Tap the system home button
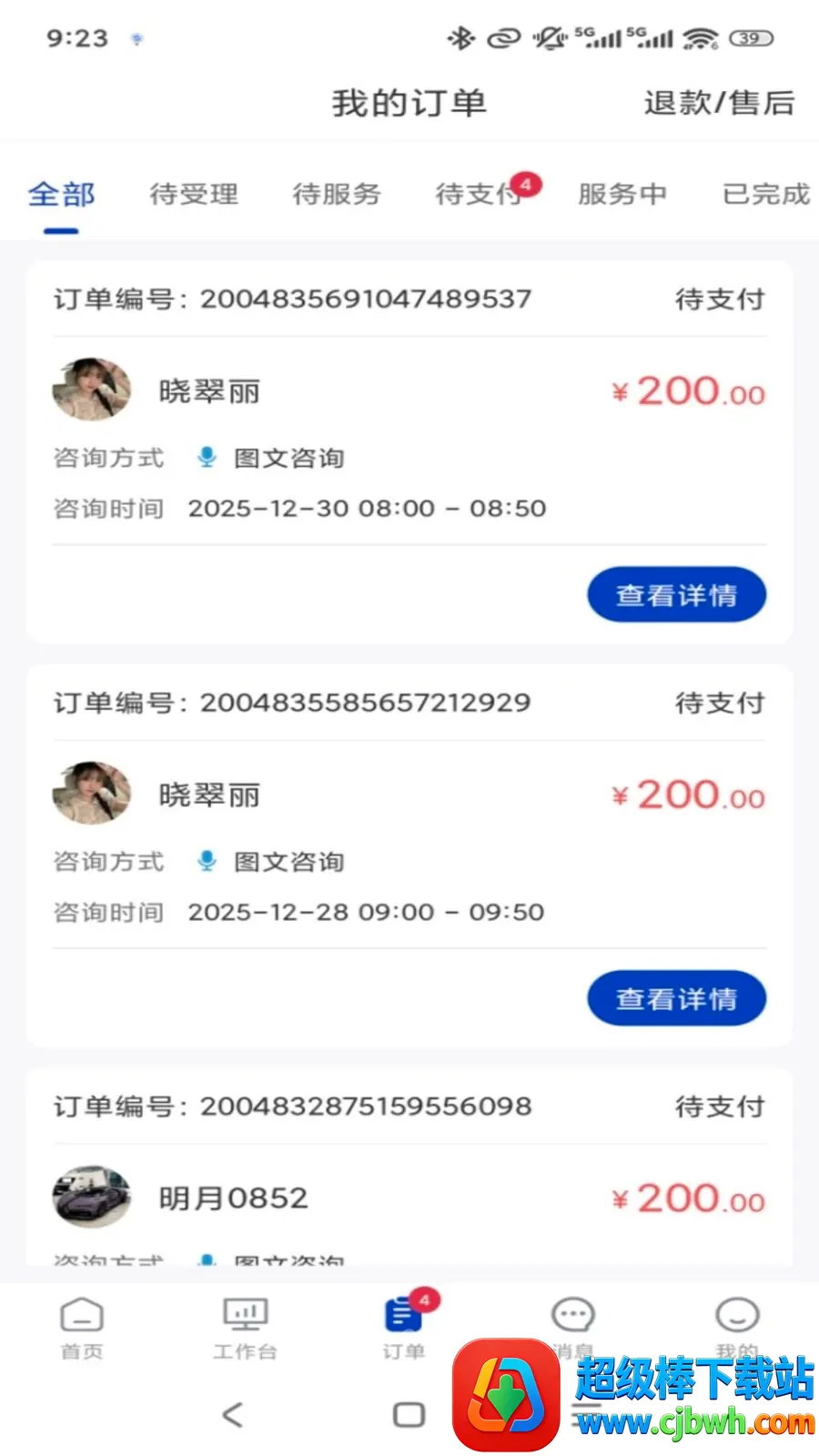Image resolution: width=819 pixels, height=1456 pixels. tap(409, 1414)
